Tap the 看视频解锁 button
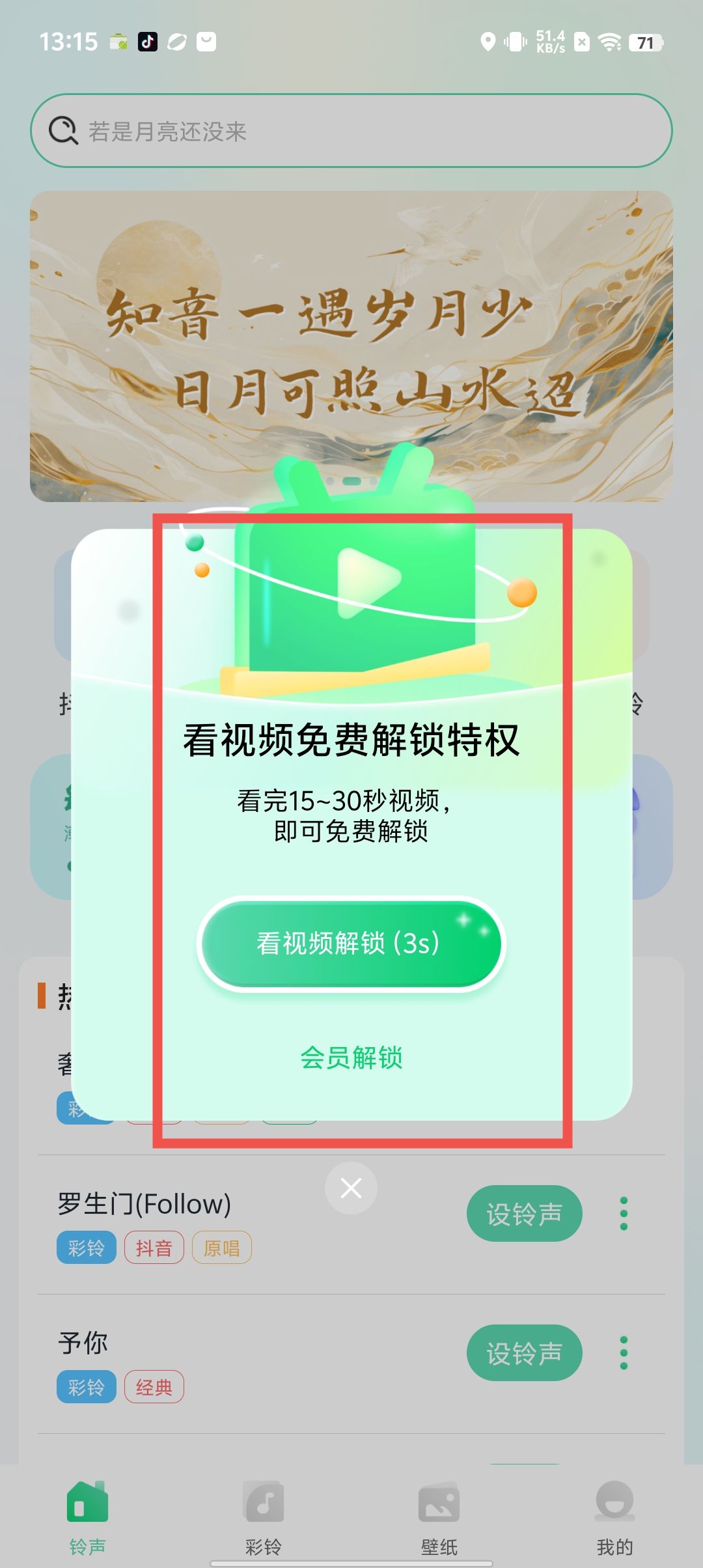Screen dimensions: 703x1568 click(x=351, y=944)
